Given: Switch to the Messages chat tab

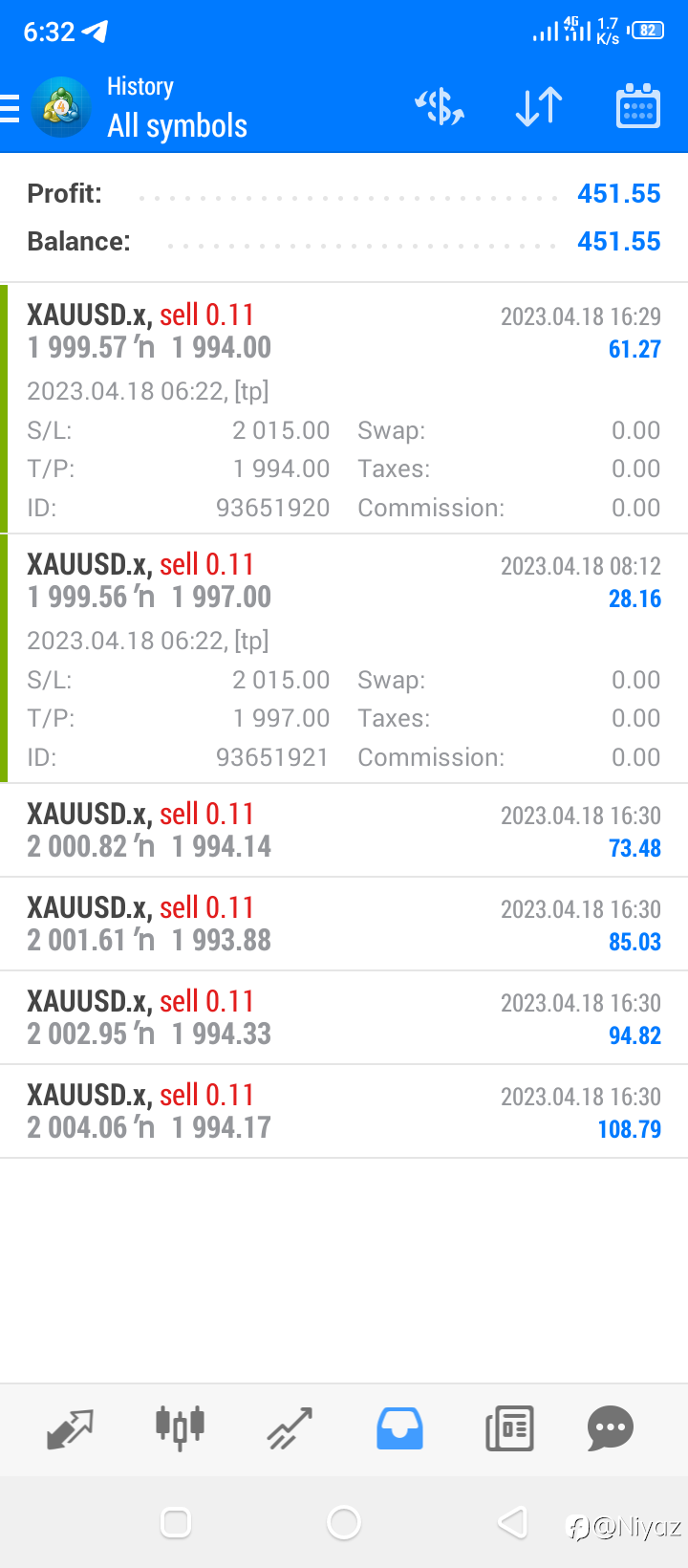Looking at the screenshot, I should (611, 1428).
